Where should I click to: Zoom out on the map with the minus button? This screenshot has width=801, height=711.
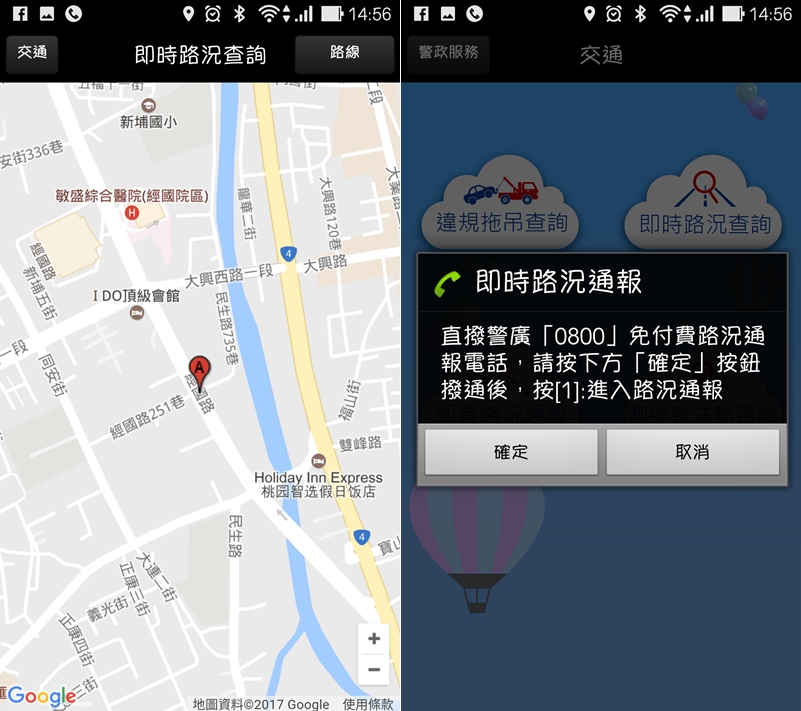[x=374, y=670]
